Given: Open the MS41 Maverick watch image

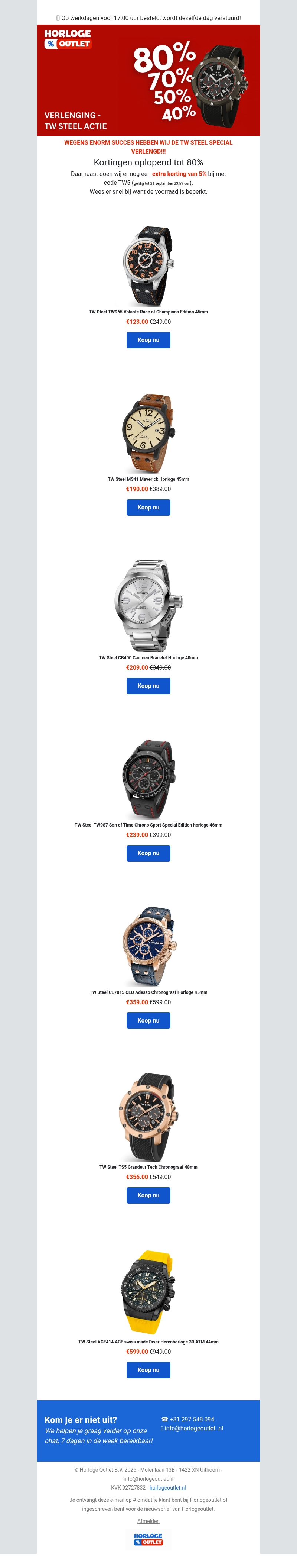Looking at the screenshot, I should tap(148, 433).
